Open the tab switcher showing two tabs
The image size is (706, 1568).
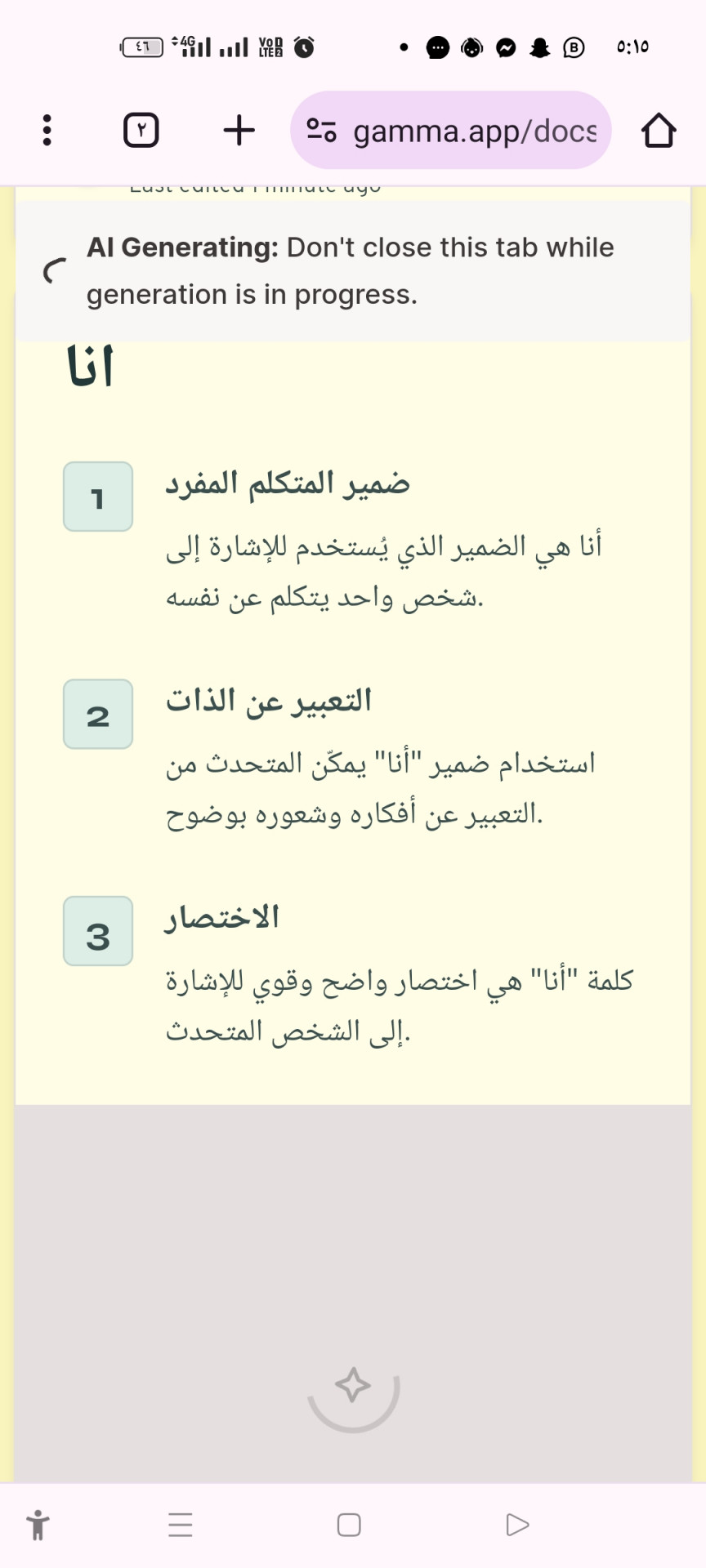(x=141, y=131)
